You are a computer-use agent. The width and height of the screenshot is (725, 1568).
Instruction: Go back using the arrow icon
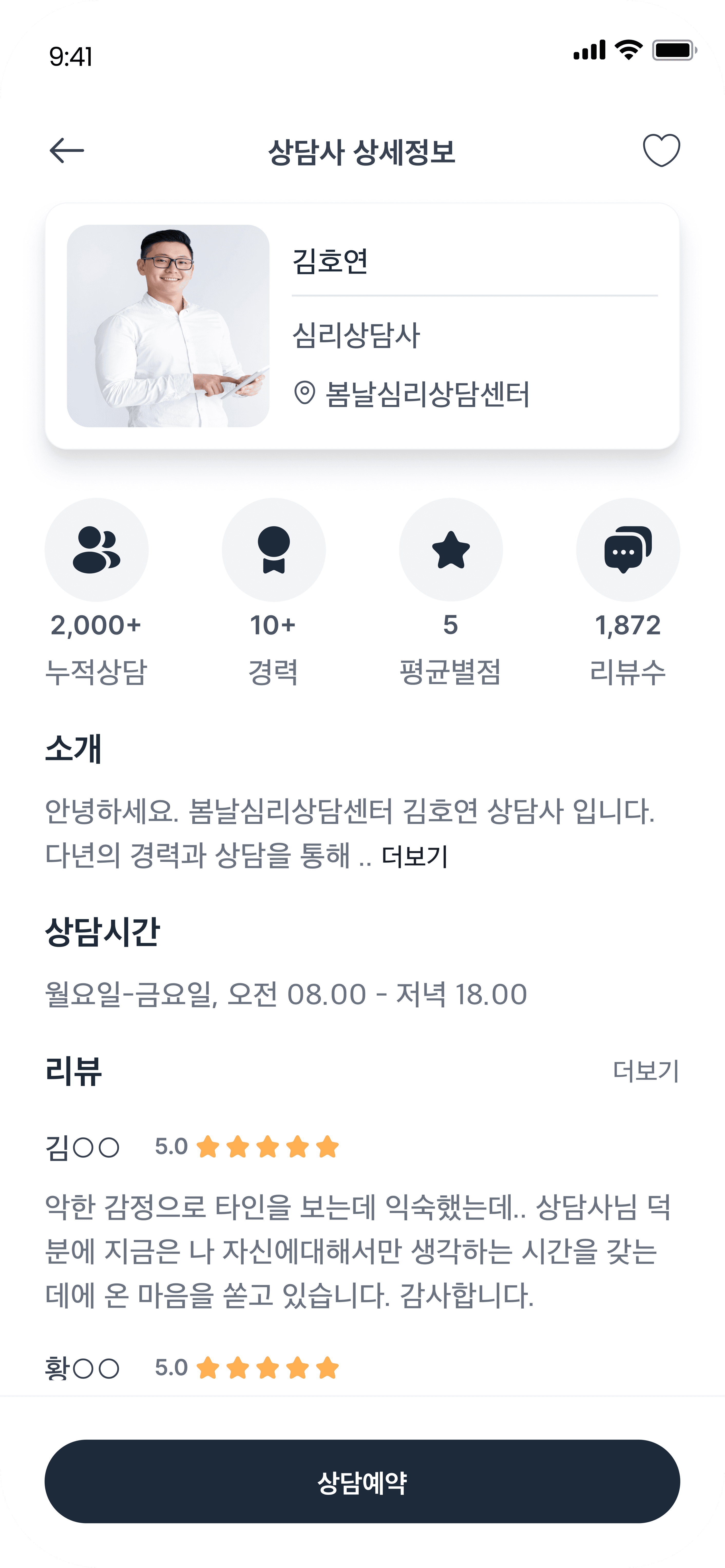pos(66,150)
